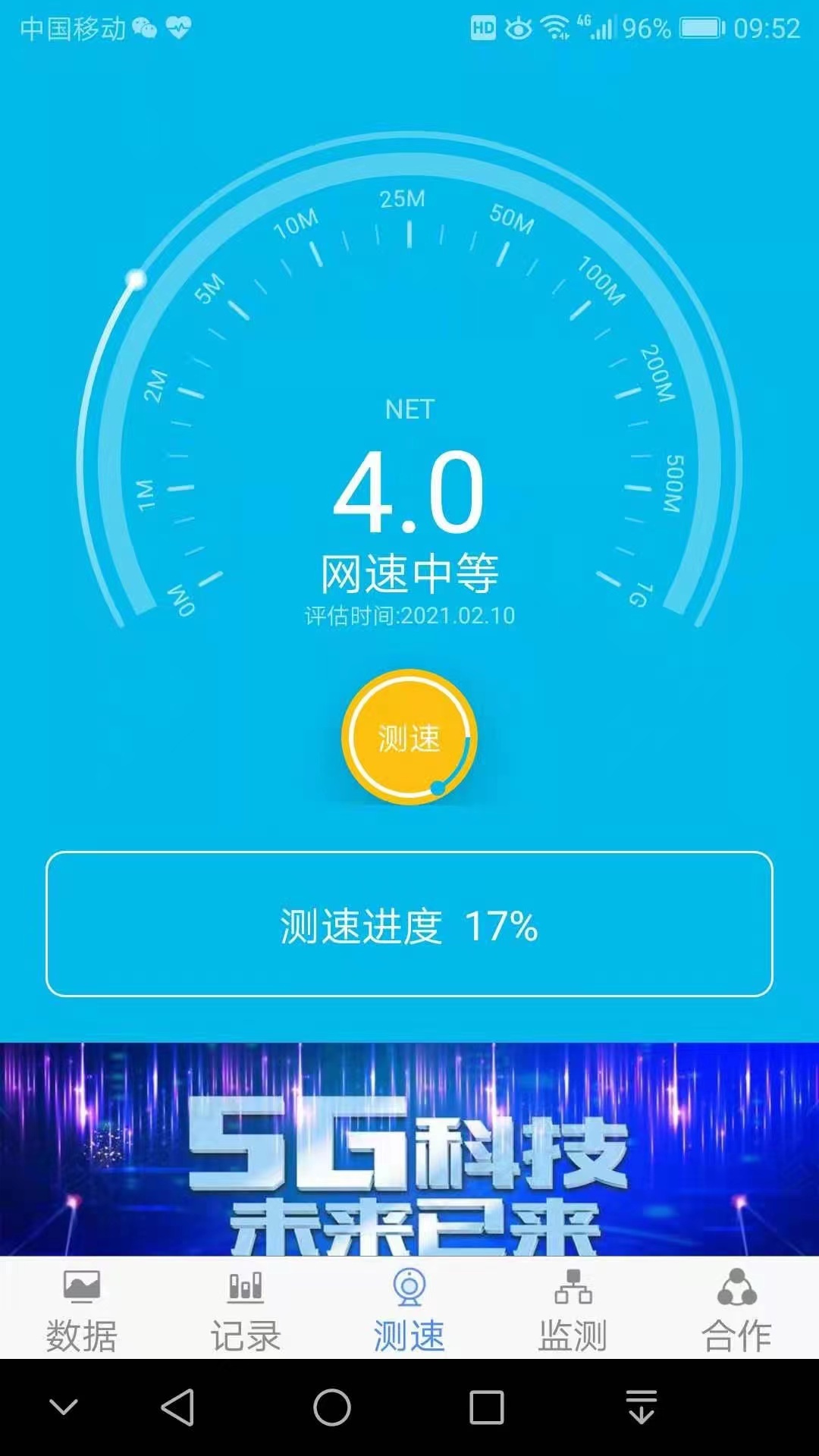Select the 合作 cooperation icon
Image resolution: width=819 pixels, height=1456 pixels.
(x=738, y=1287)
